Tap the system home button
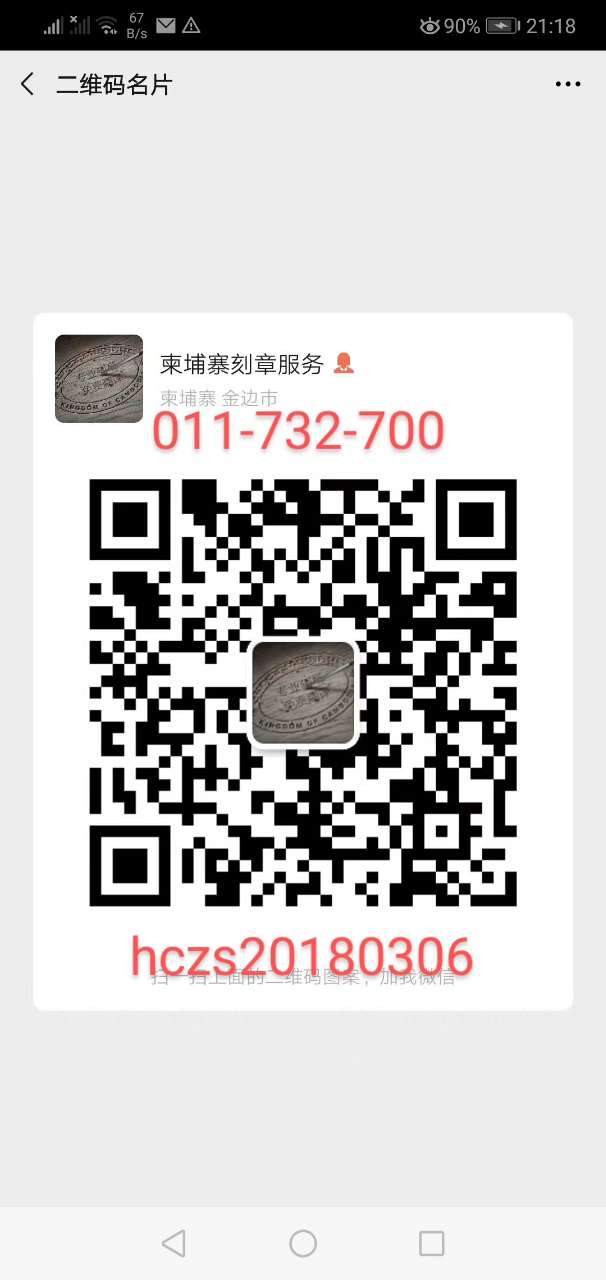This screenshot has width=606, height=1280. [303, 1243]
